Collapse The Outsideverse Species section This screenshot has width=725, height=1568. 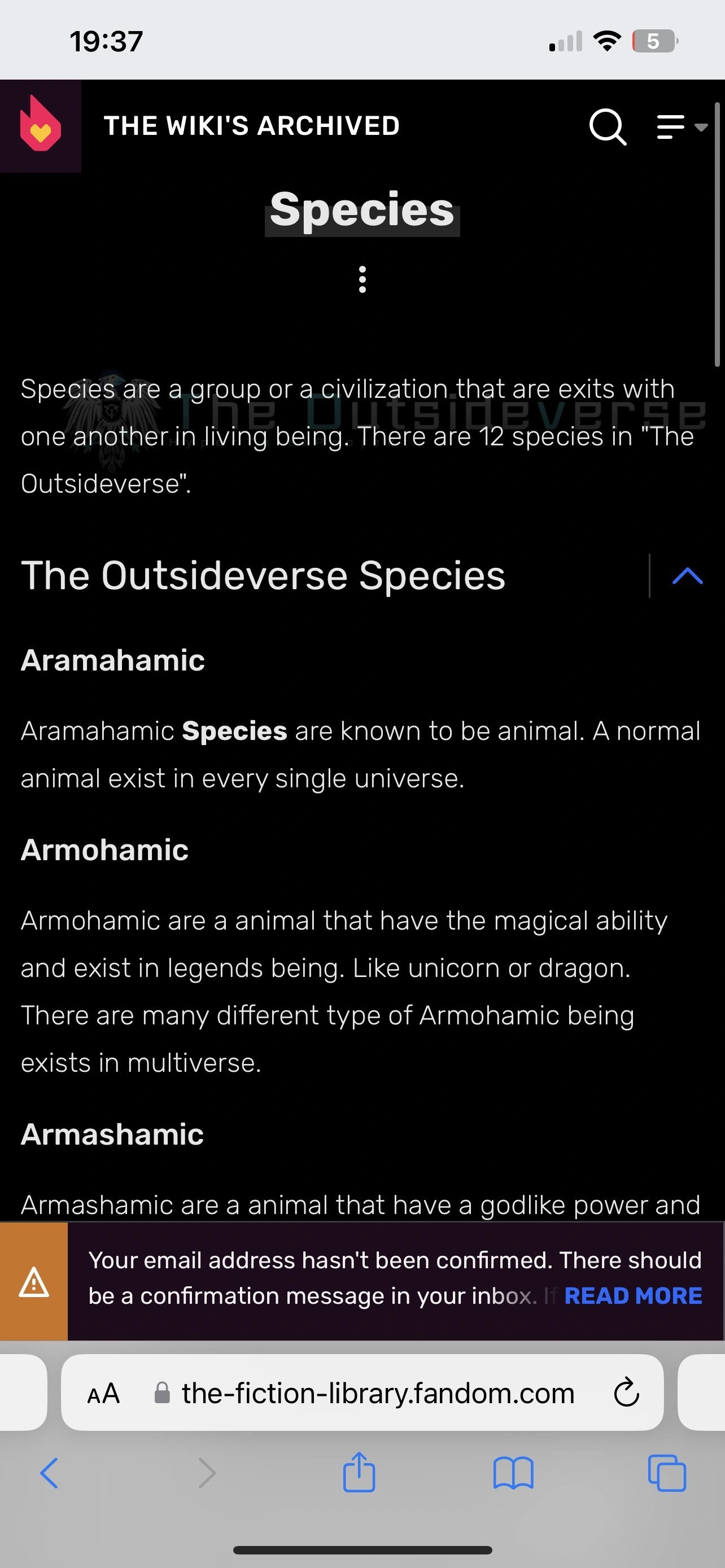(x=687, y=576)
